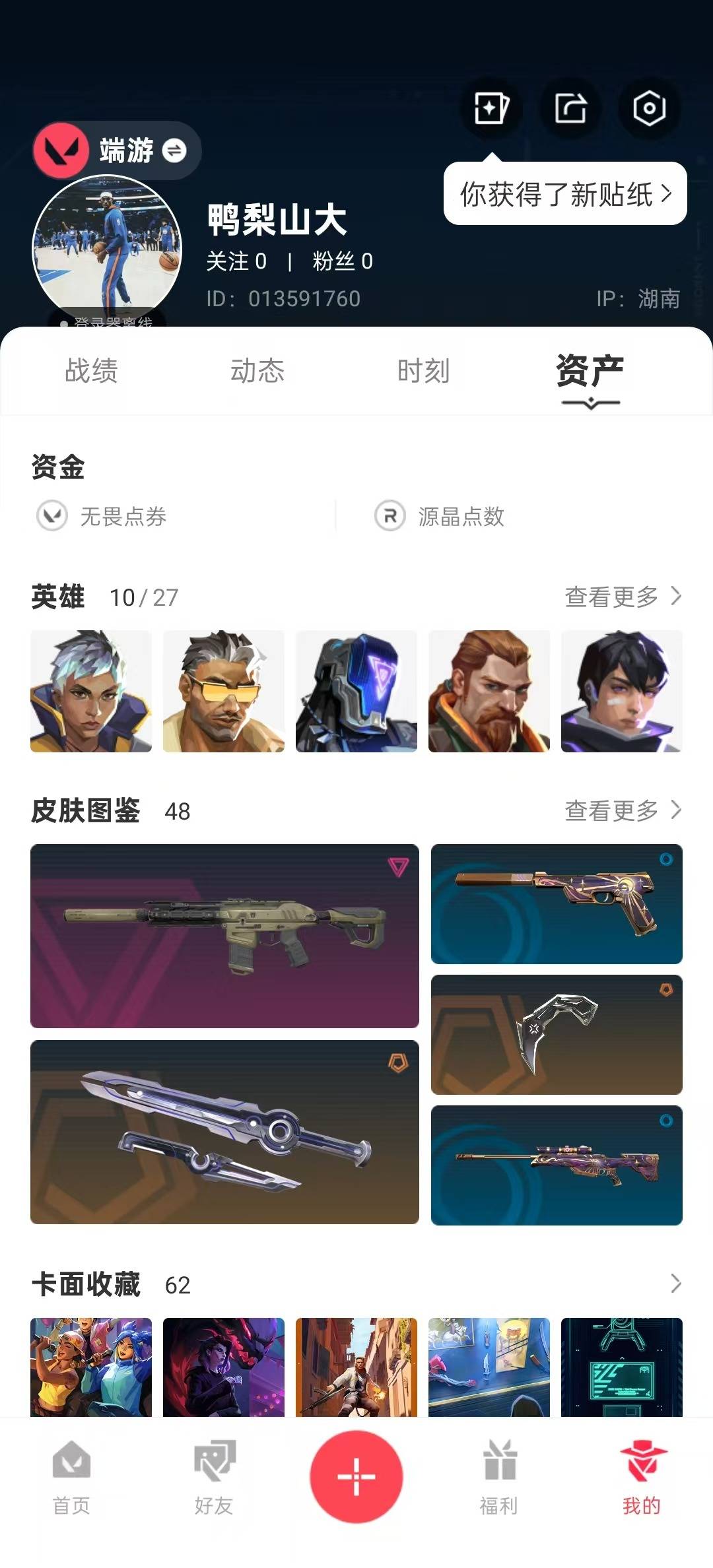View more in 皮肤图鉴 via 查看更多

click(x=623, y=810)
